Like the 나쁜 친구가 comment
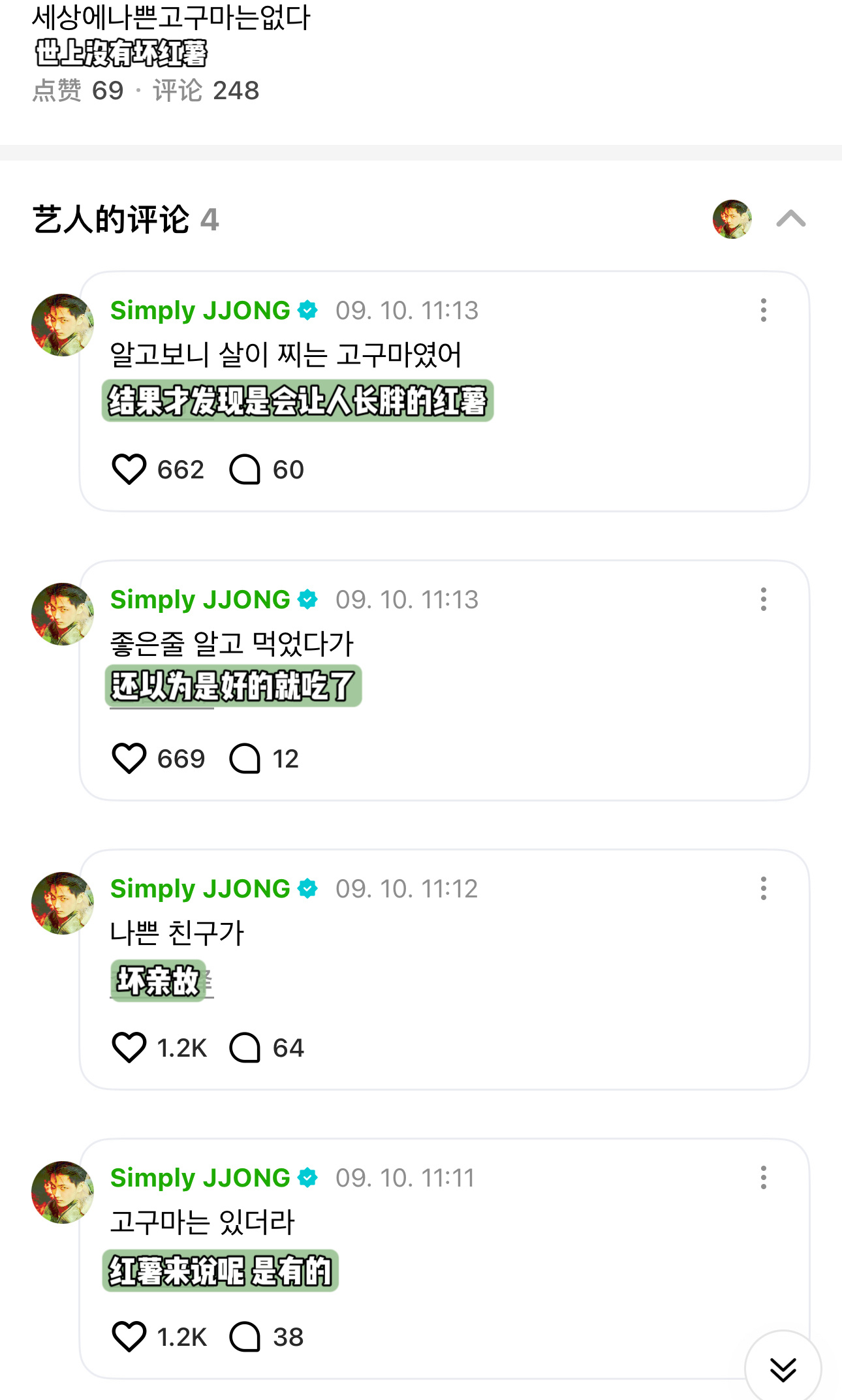 pos(129,1048)
